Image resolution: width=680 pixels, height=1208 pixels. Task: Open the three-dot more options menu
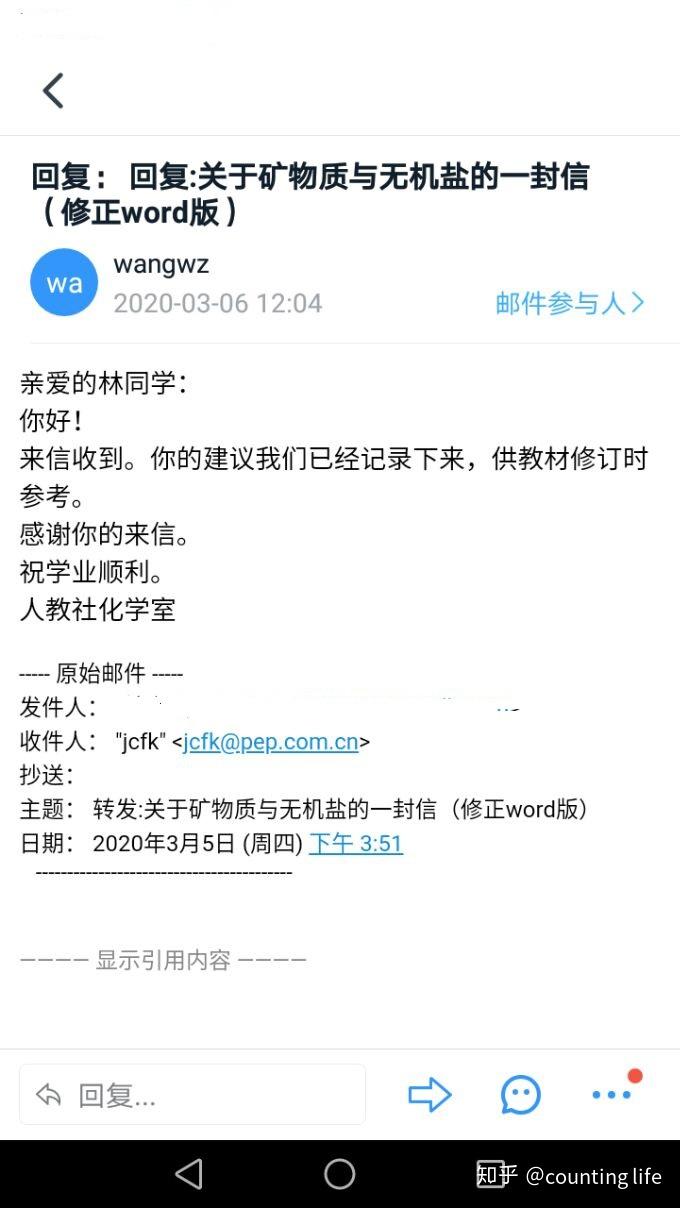coord(612,1095)
